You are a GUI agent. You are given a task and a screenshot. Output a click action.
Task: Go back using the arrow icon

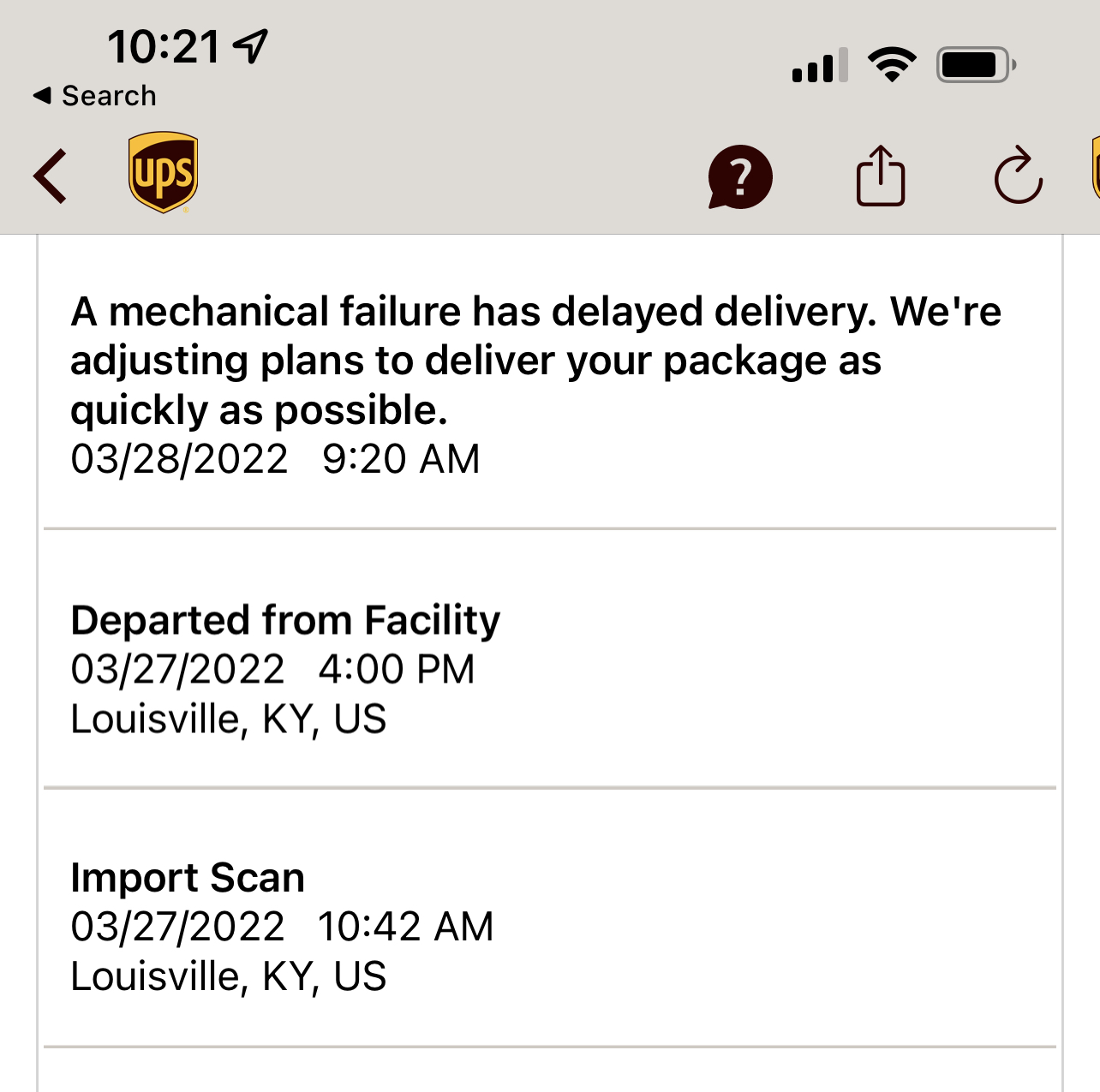[50, 176]
